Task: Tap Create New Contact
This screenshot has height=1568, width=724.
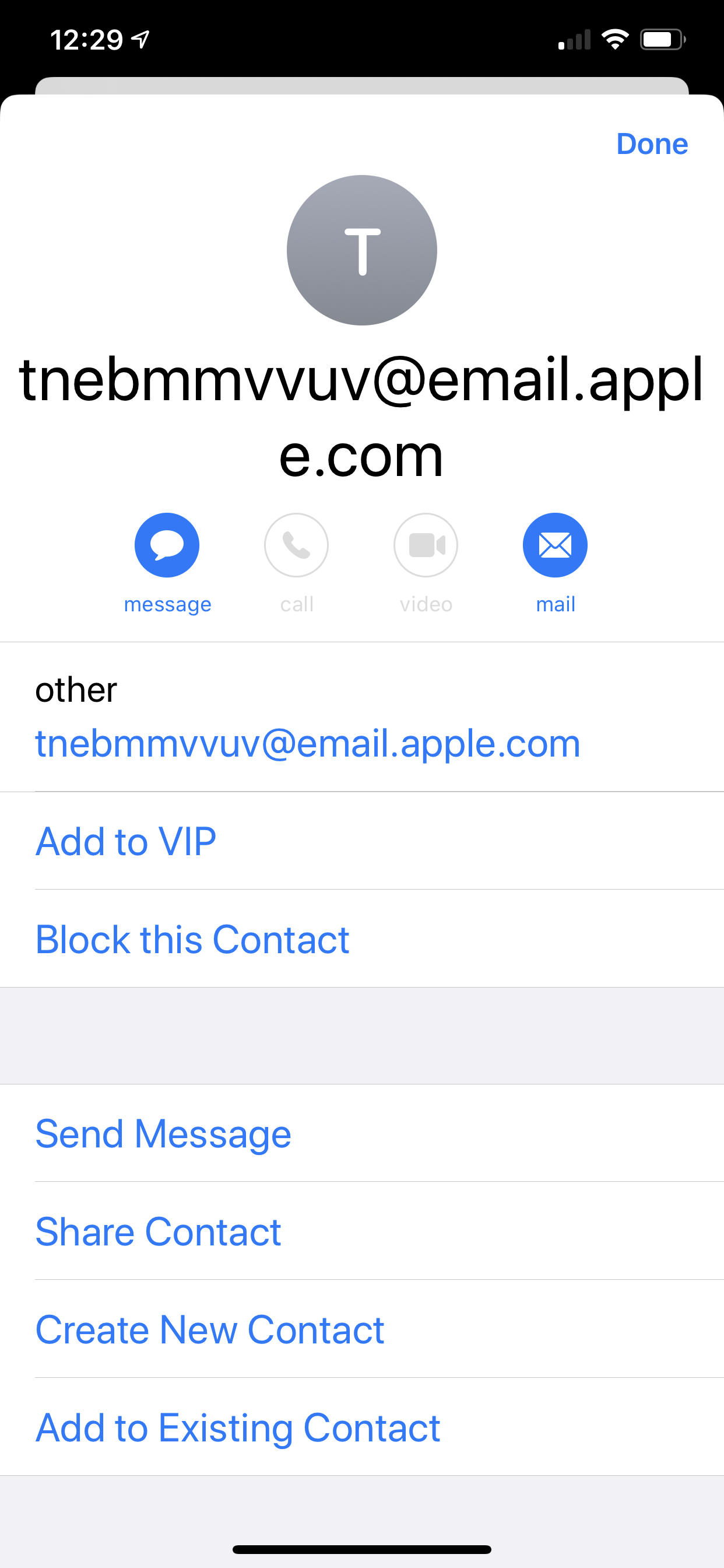Action: [210, 1329]
